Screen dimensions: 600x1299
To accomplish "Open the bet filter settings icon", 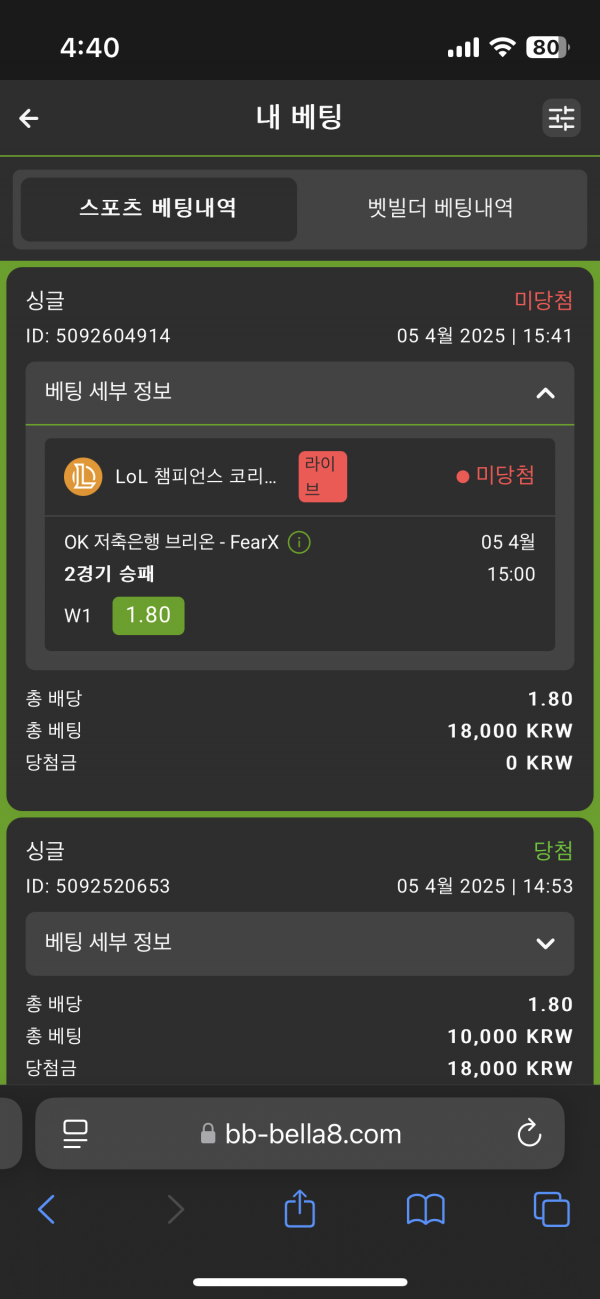I will point(561,118).
